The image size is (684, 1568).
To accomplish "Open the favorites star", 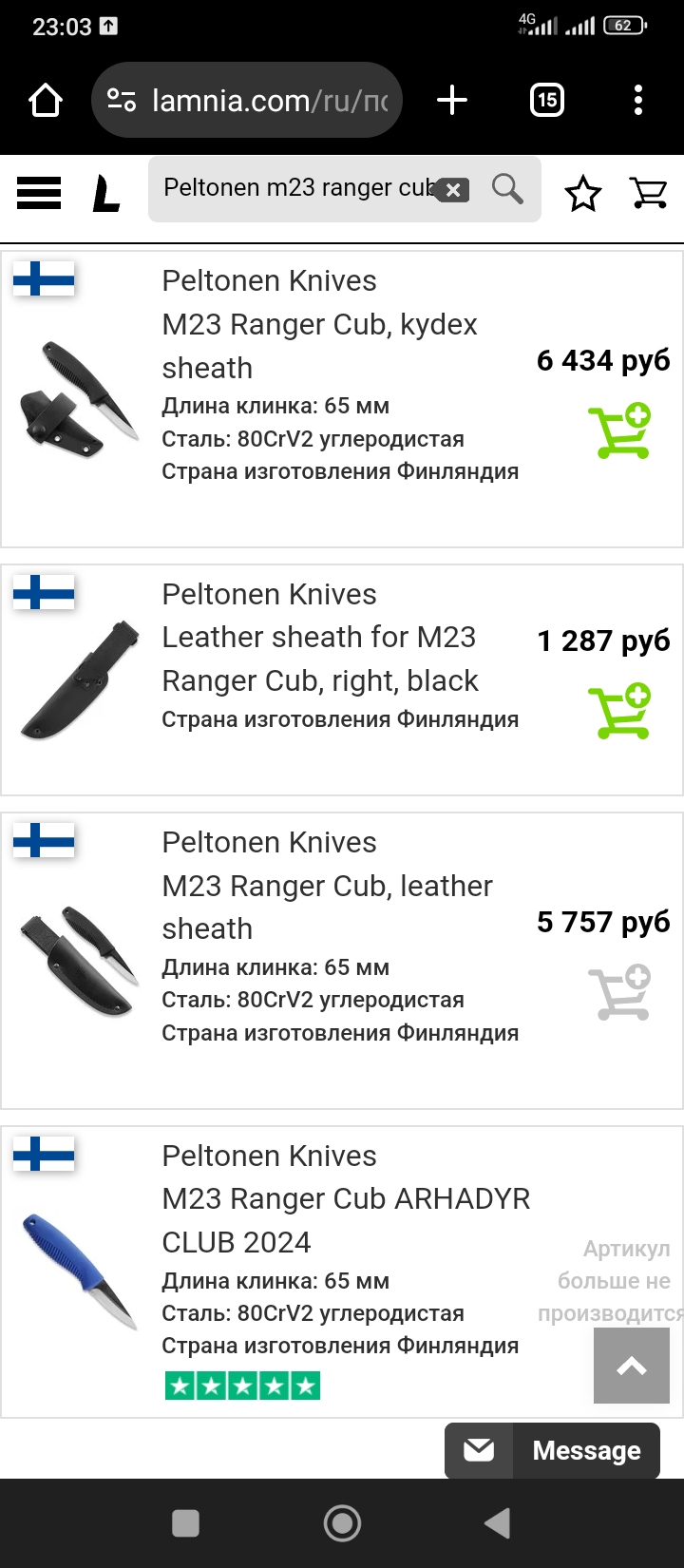I will (x=582, y=194).
